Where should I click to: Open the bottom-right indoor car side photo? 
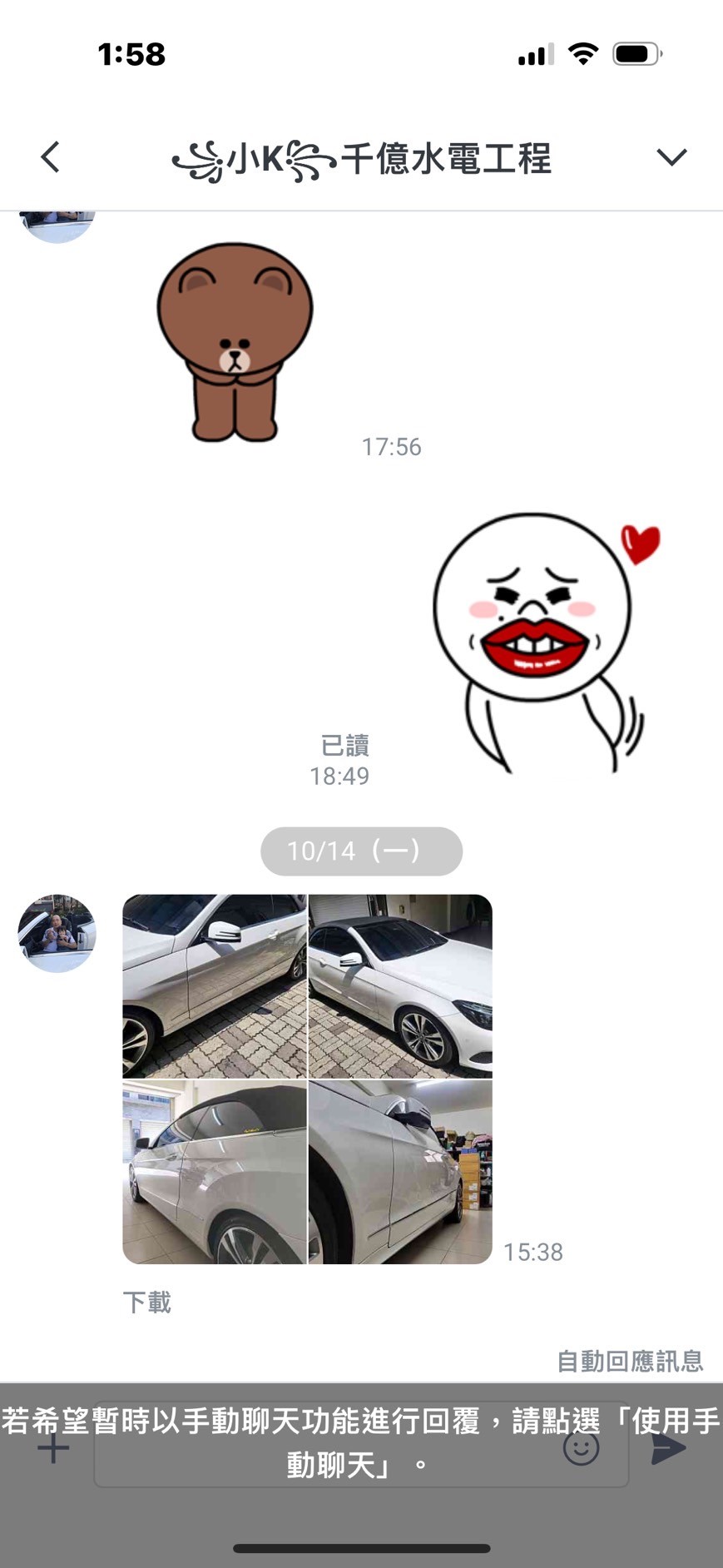[400, 1172]
